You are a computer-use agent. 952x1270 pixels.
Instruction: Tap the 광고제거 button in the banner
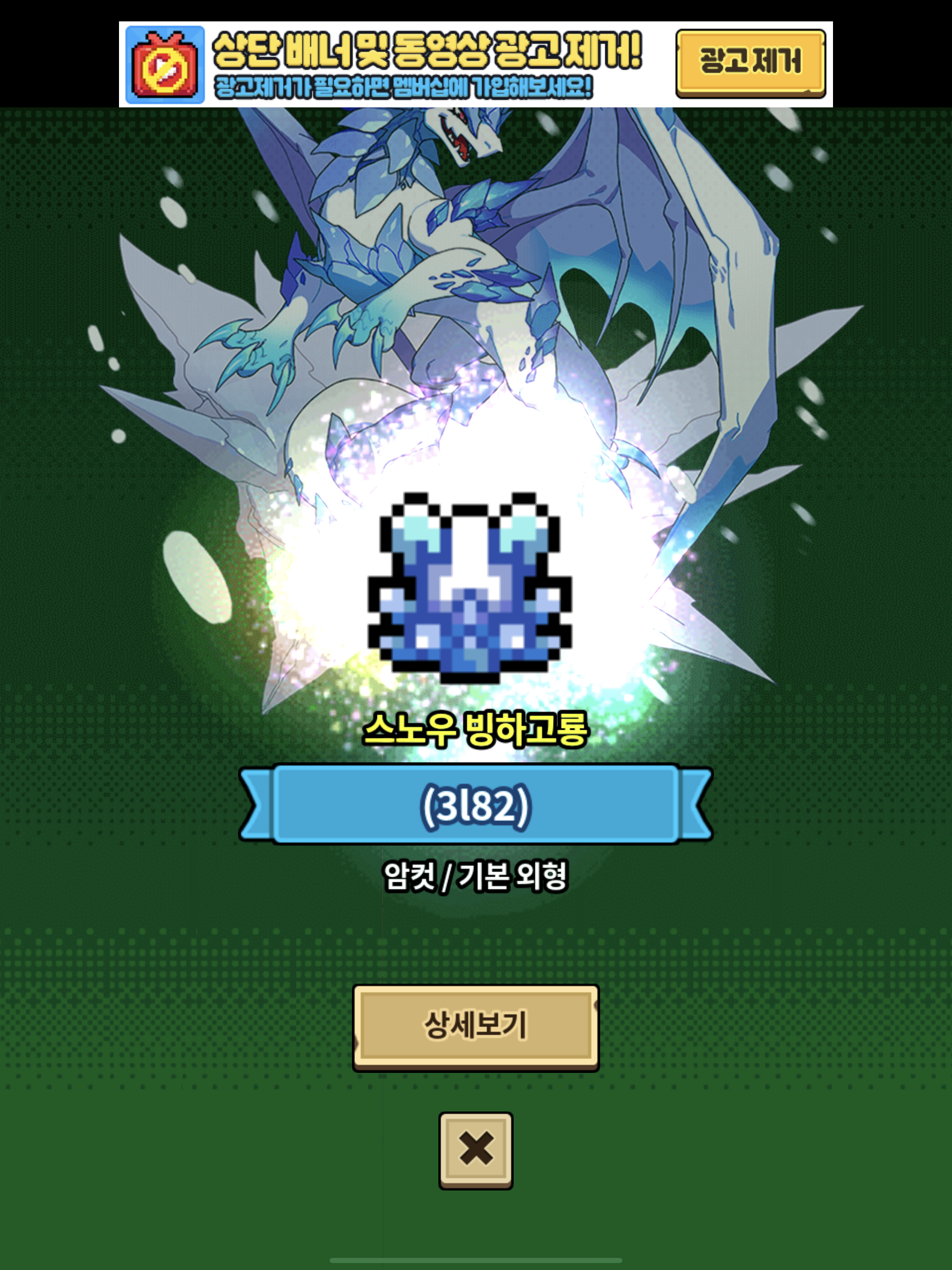click(x=750, y=63)
